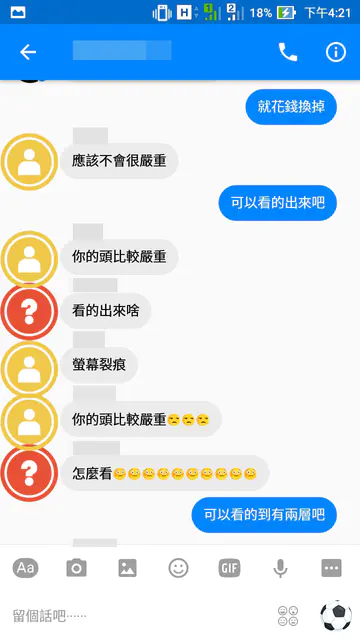Focus the 留個話吧 message input field

point(139,616)
